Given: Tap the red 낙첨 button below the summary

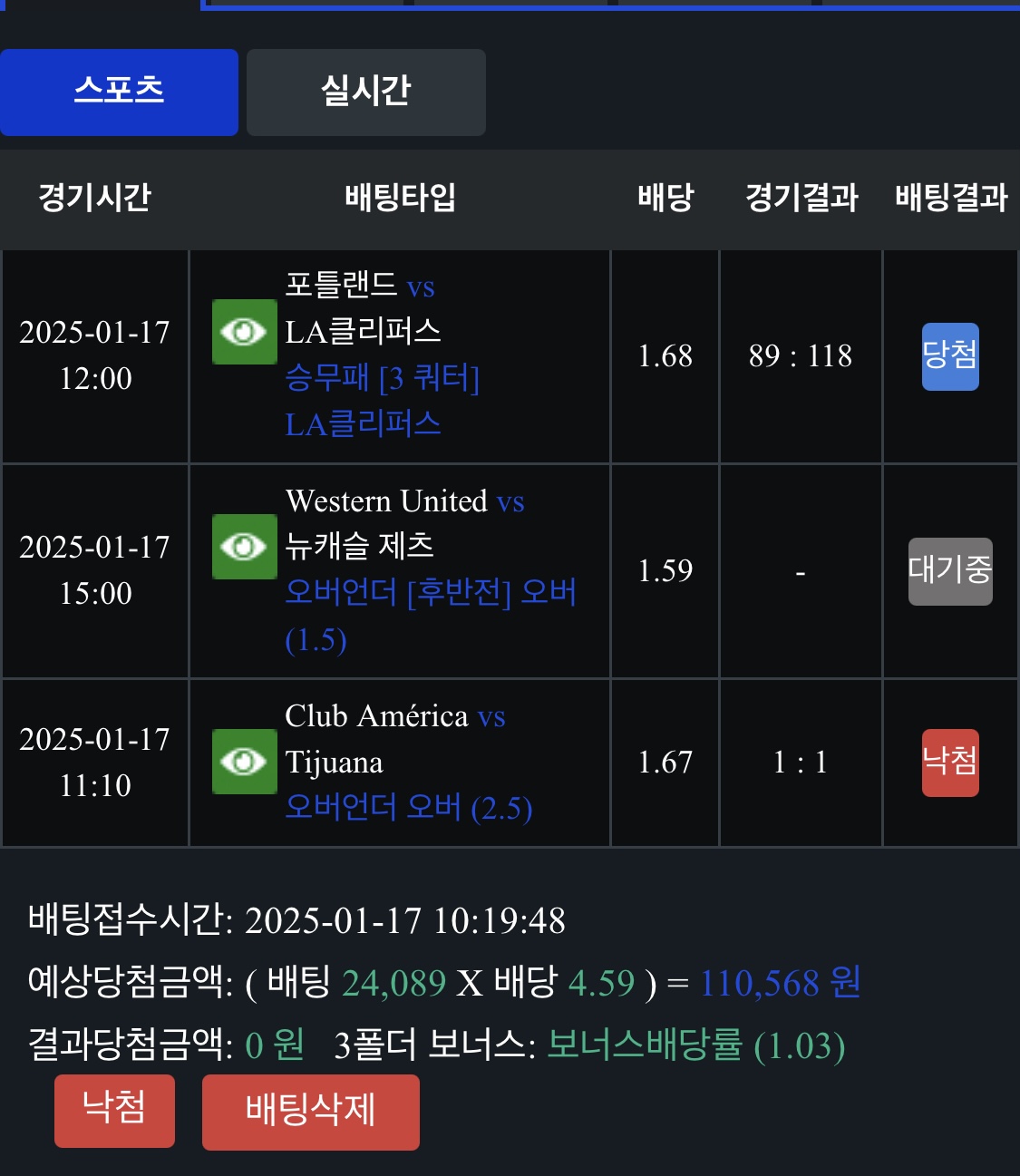Looking at the screenshot, I should 114,1111.
